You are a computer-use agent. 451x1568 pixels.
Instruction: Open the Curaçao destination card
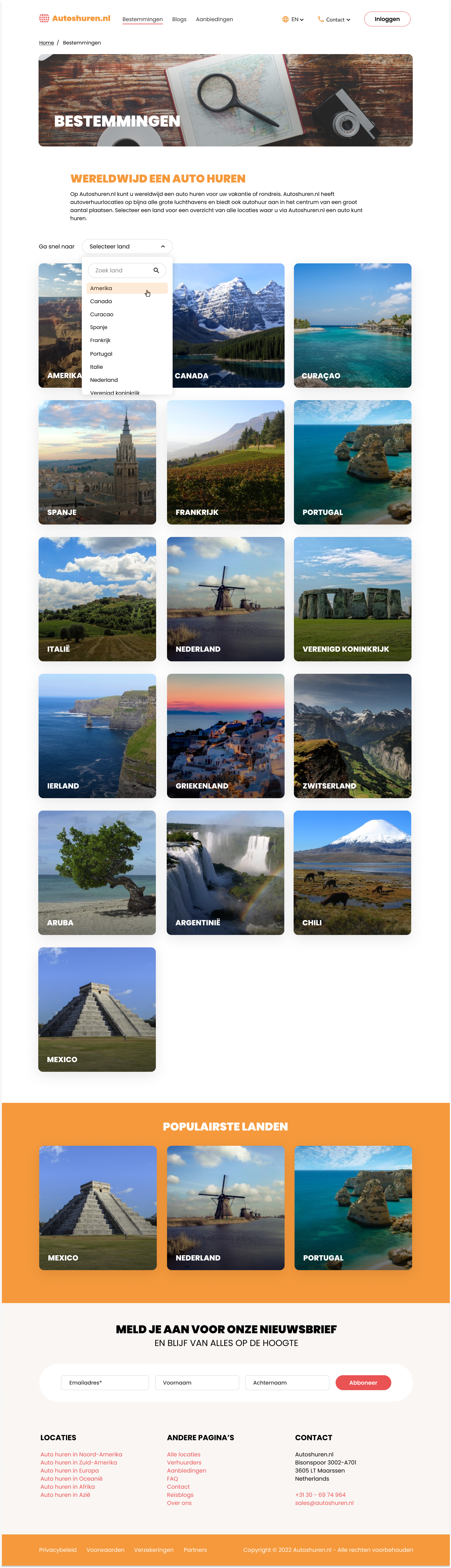(x=352, y=325)
